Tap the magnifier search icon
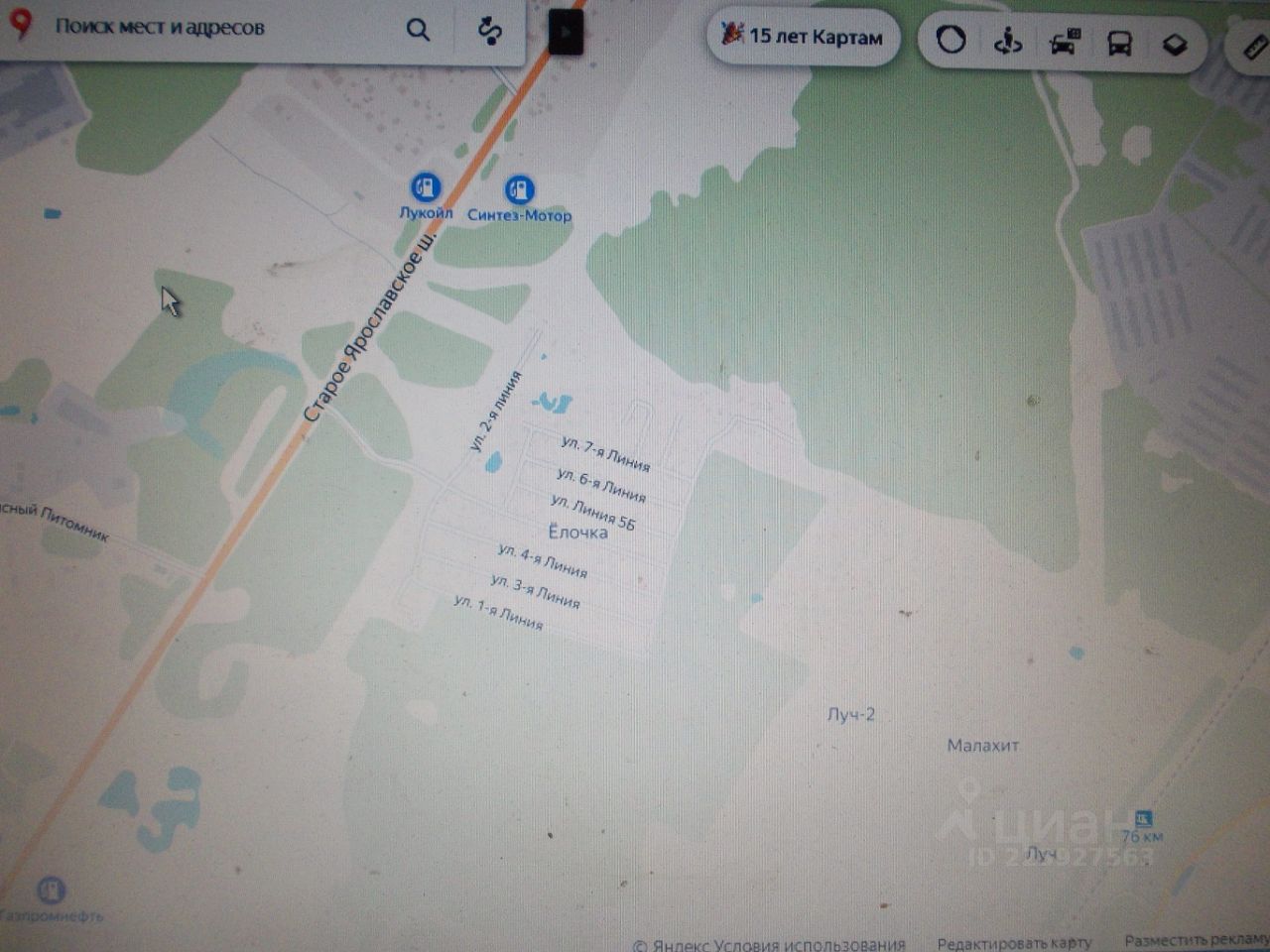Viewport: 1270px width, 952px height. pyautogui.click(x=419, y=31)
